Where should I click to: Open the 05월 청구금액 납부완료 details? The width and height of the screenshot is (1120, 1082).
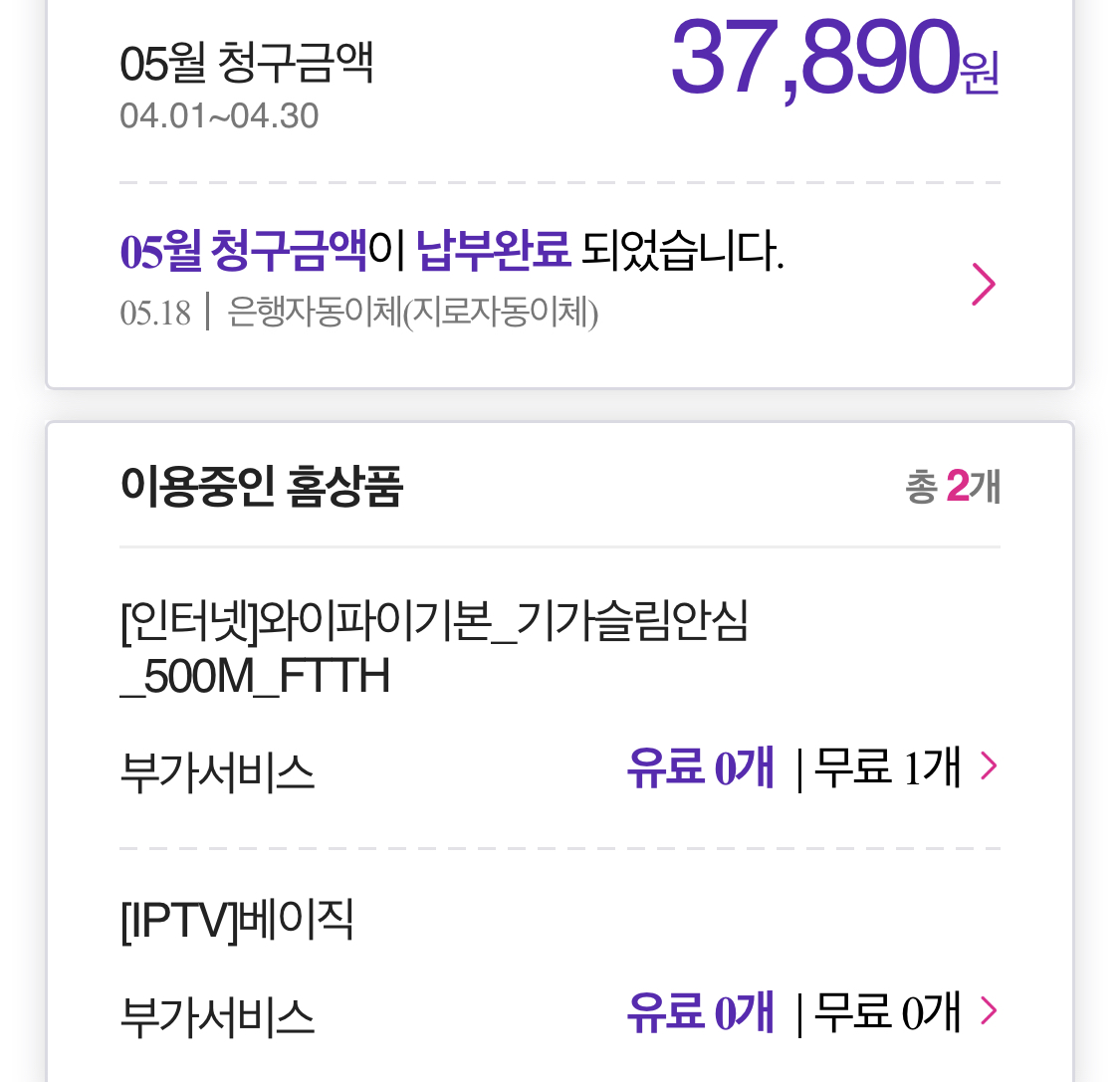pyautogui.click(x=983, y=285)
